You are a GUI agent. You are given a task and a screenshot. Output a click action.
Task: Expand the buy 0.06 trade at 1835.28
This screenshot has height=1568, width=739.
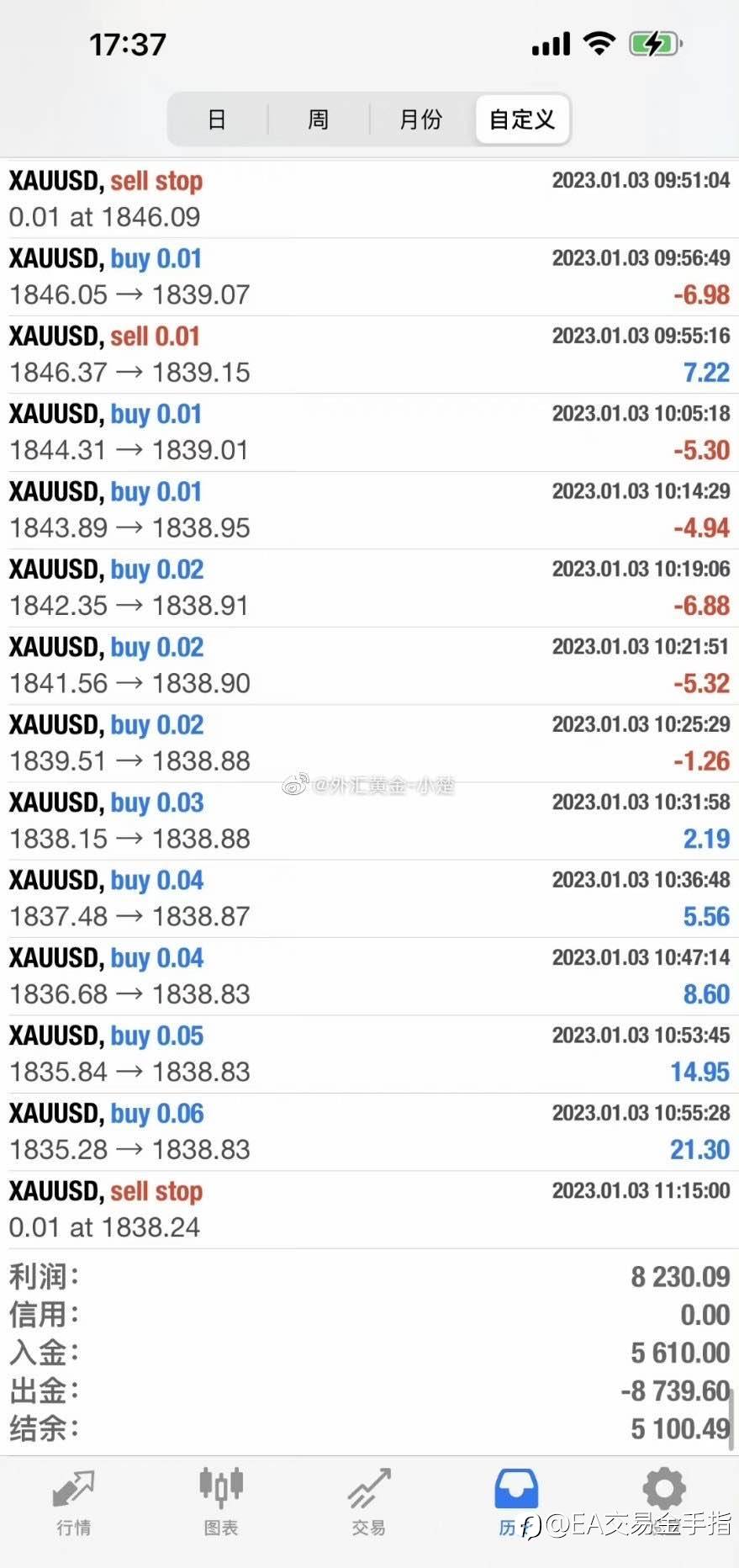tap(369, 1132)
